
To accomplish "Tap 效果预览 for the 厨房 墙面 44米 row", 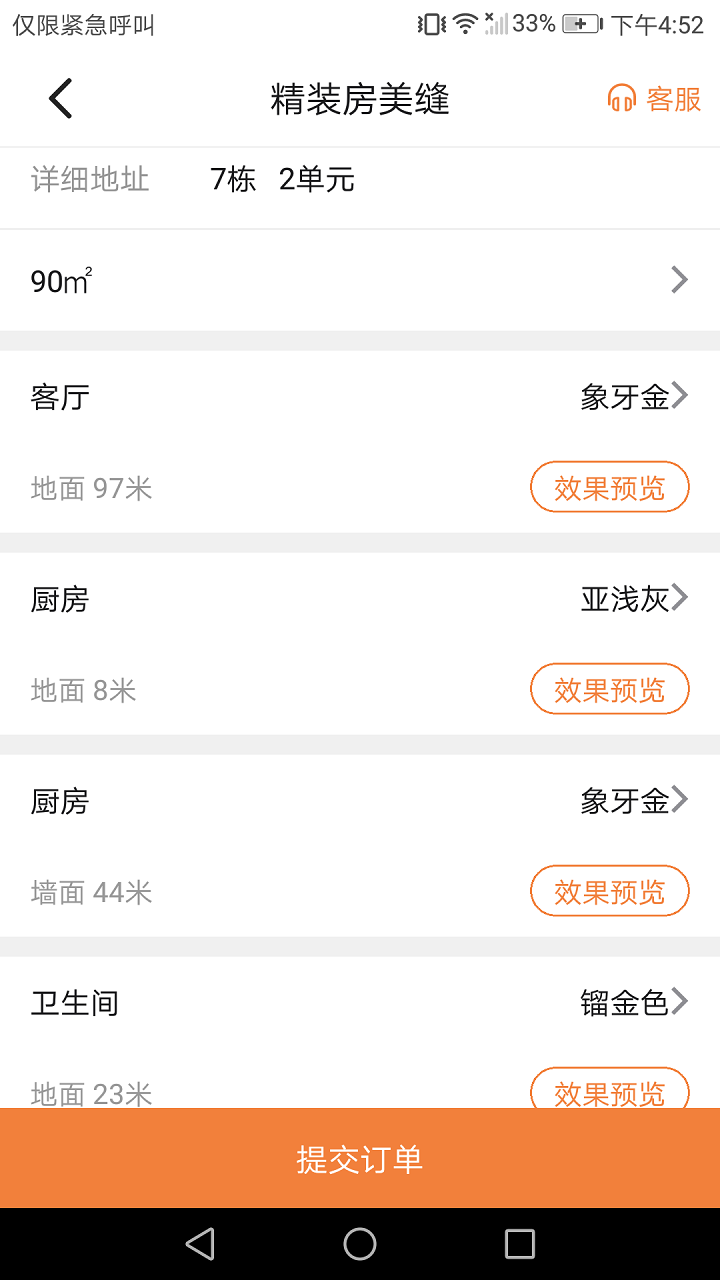I will [x=609, y=890].
